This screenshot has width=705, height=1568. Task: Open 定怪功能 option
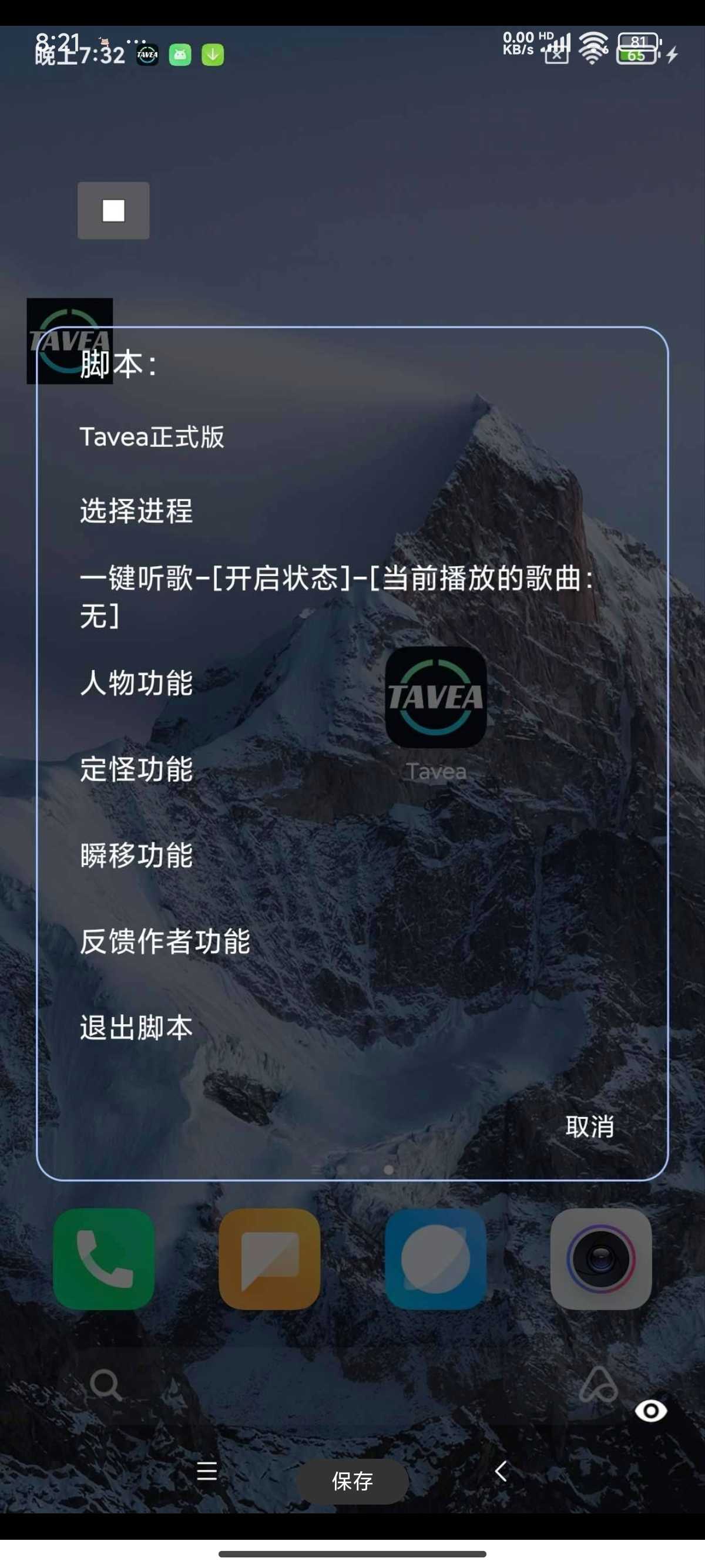(136, 769)
